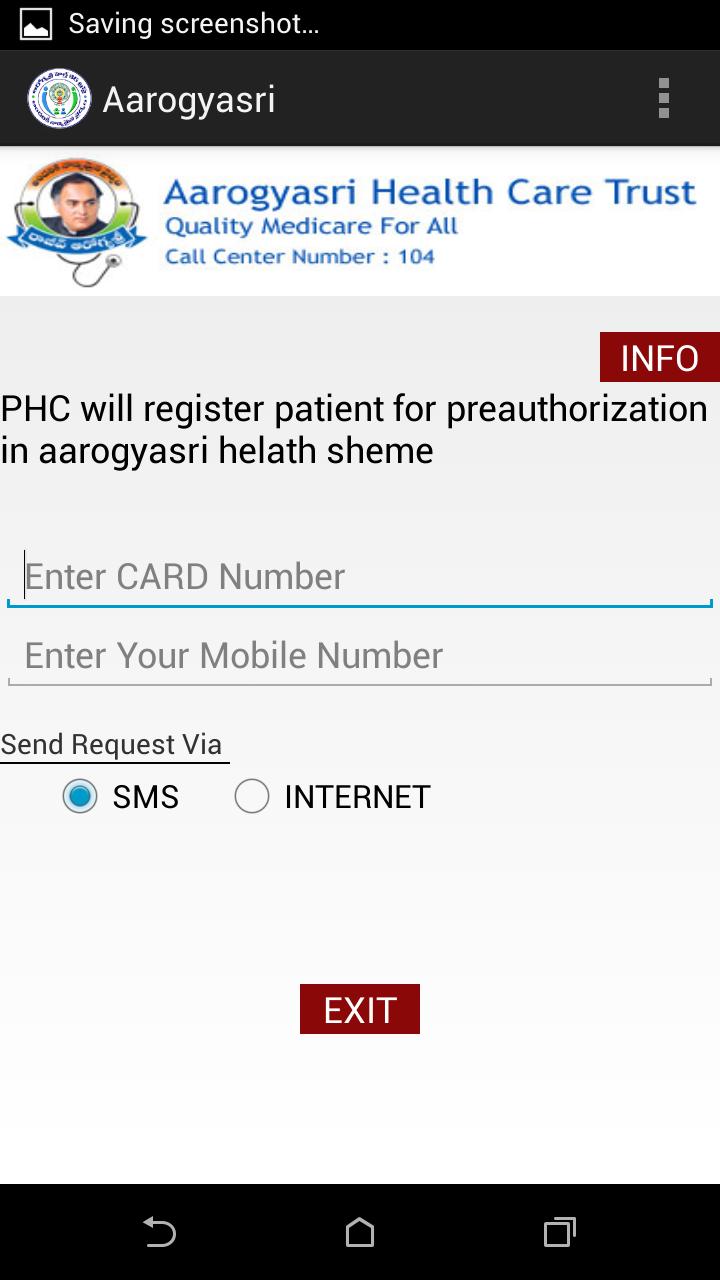Tap the EXIT button
This screenshot has height=1280, width=720.
click(x=360, y=1009)
